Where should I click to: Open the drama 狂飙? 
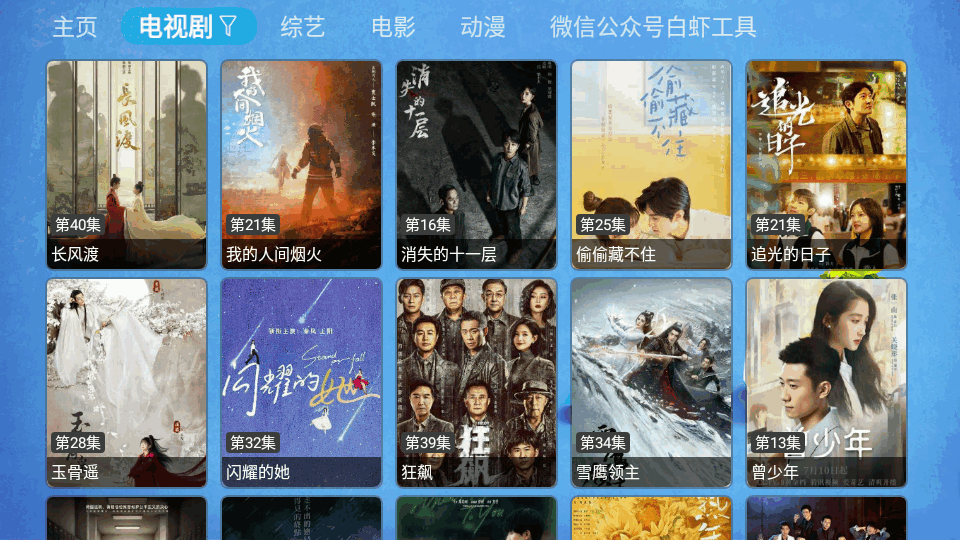pos(476,382)
